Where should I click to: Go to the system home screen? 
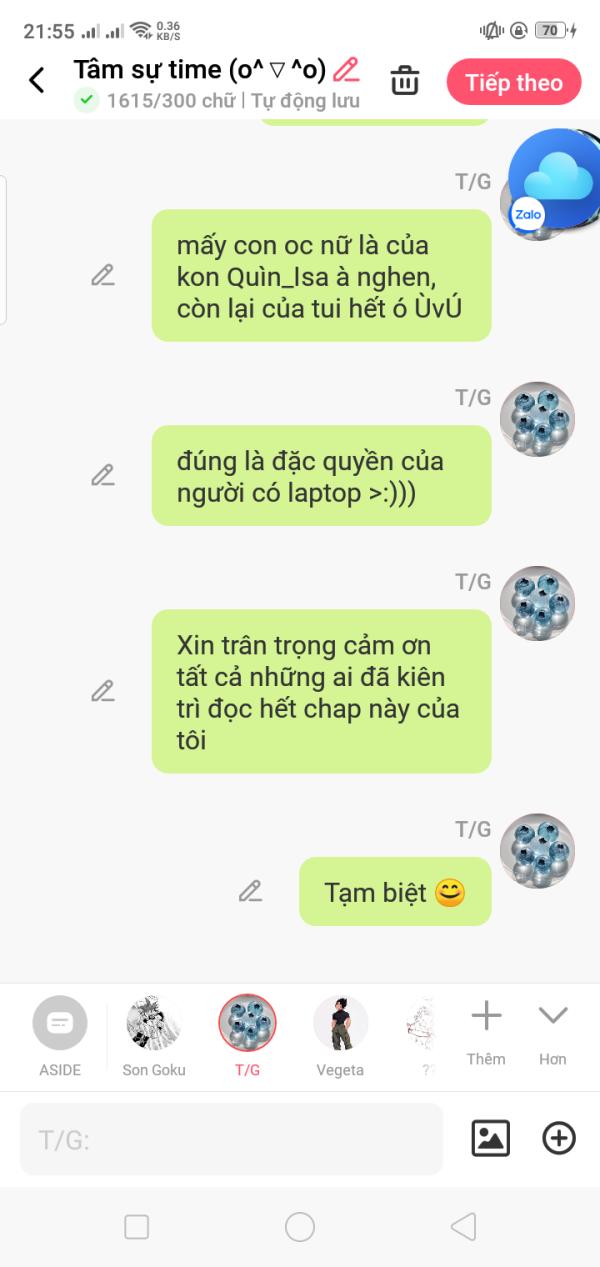[x=300, y=1227]
